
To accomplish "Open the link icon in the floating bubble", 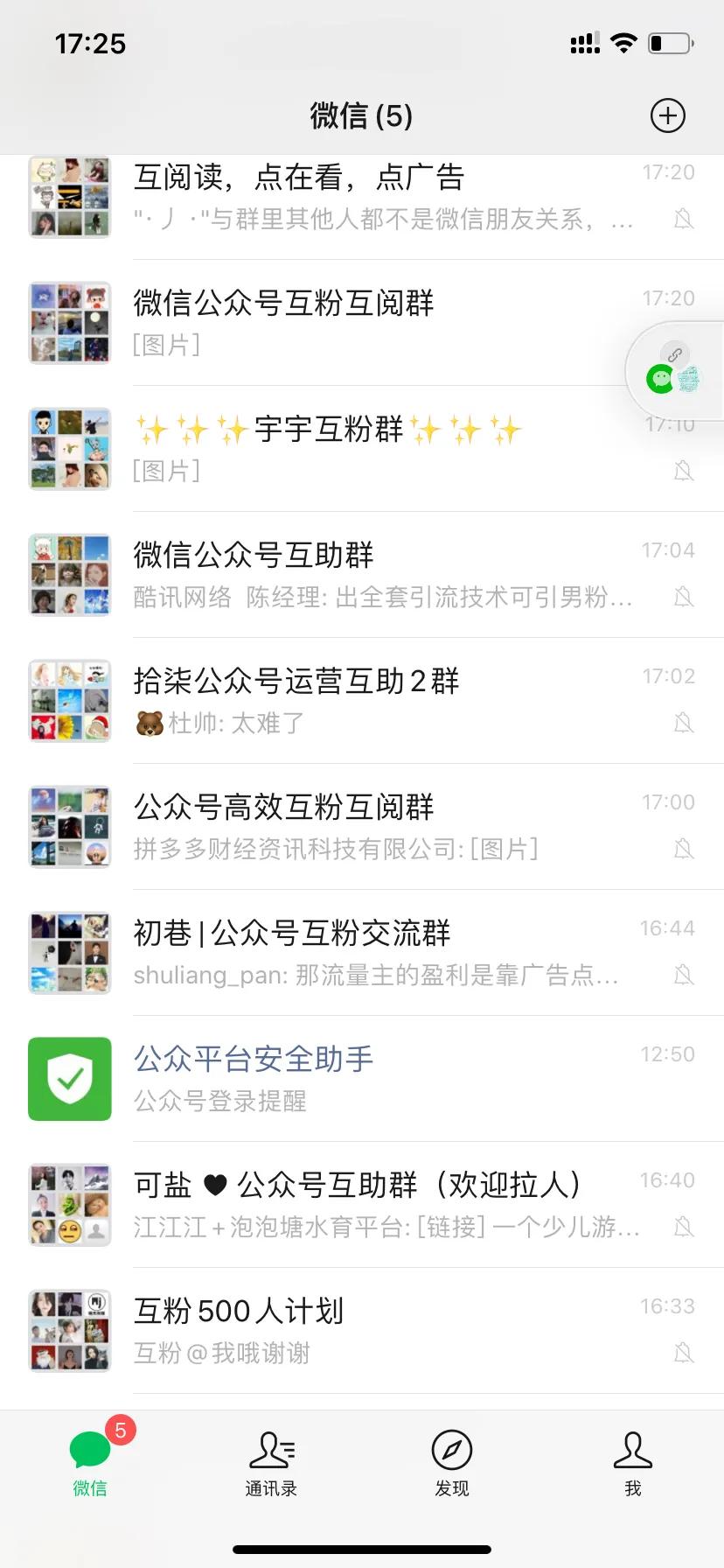I will click(673, 357).
